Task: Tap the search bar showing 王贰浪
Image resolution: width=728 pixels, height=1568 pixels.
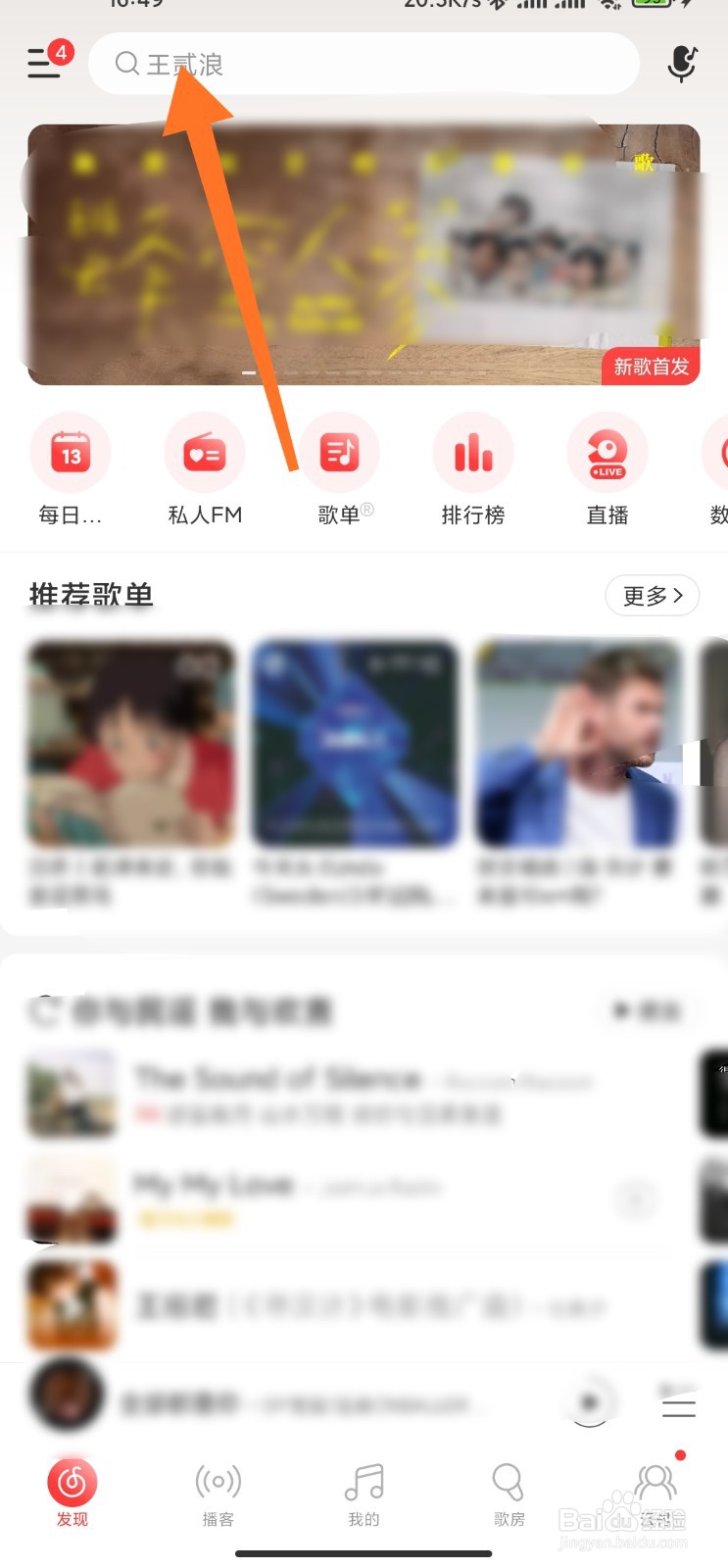Action: (x=364, y=63)
